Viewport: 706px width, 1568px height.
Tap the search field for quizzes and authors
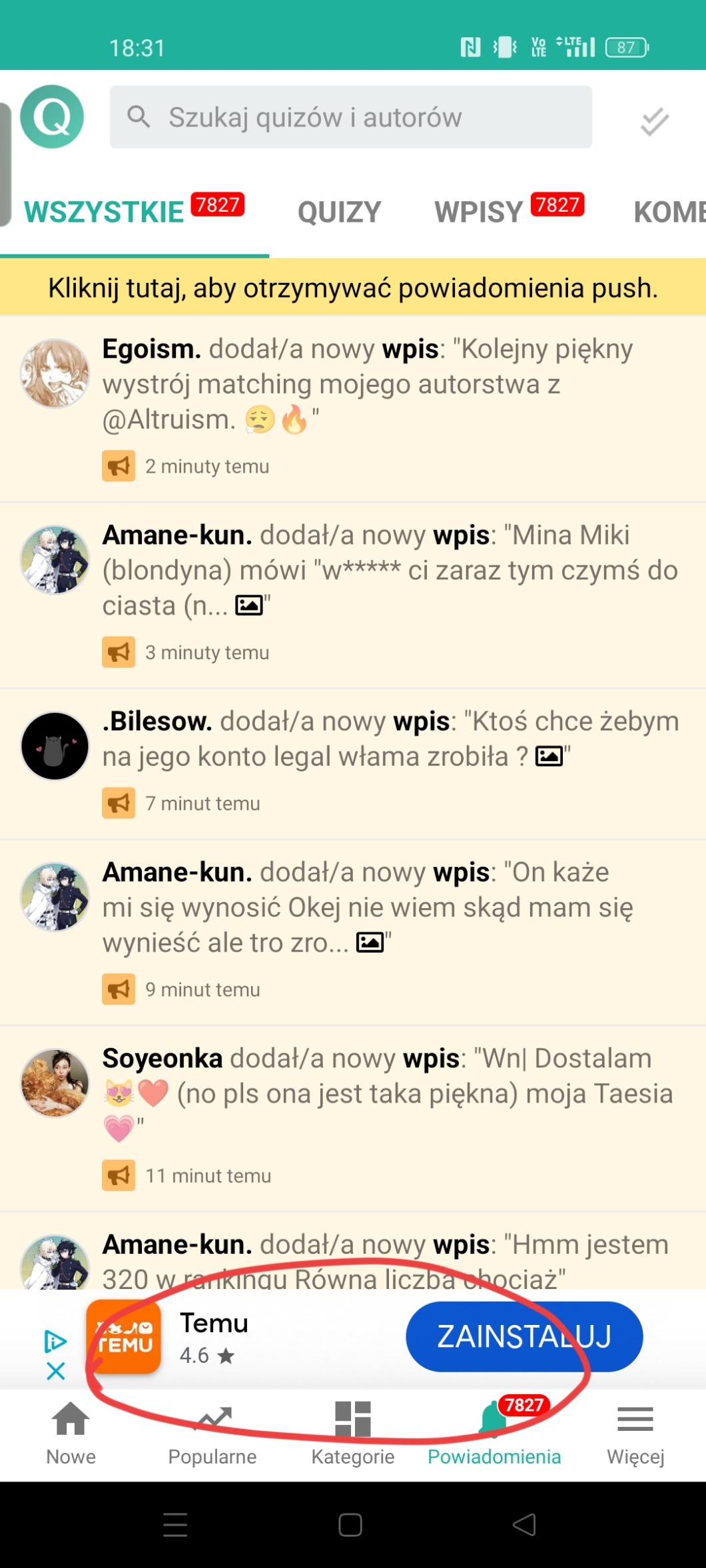click(x=350, y=117)
